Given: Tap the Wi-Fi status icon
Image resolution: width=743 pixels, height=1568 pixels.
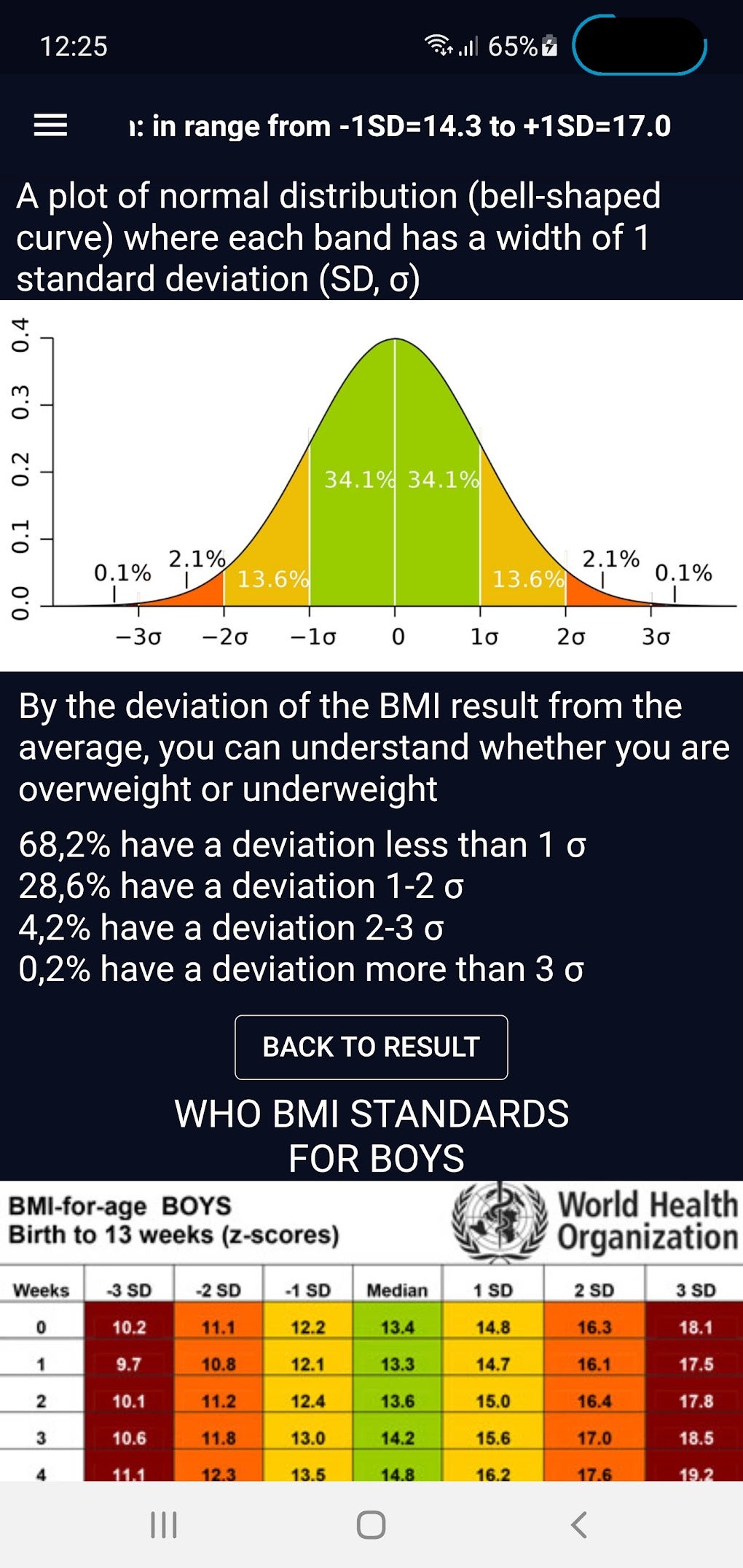Looking at the screenshot, I should coord(439,46).
